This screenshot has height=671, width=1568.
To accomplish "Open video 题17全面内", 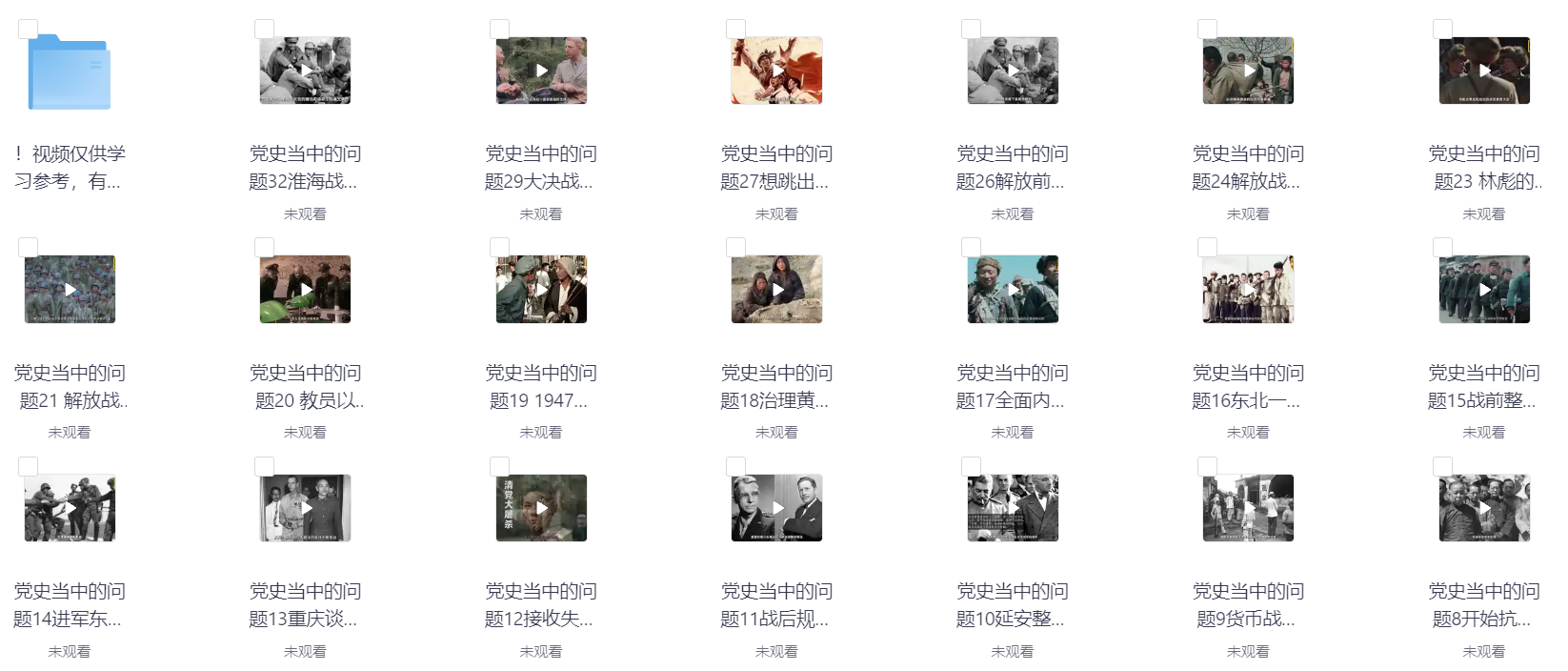I will point(1013,290).
